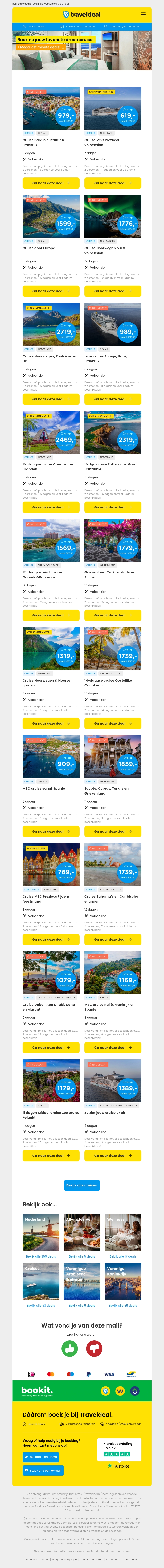Go to deal Cruise MSC Preziosa + volpension

point(113,183)
